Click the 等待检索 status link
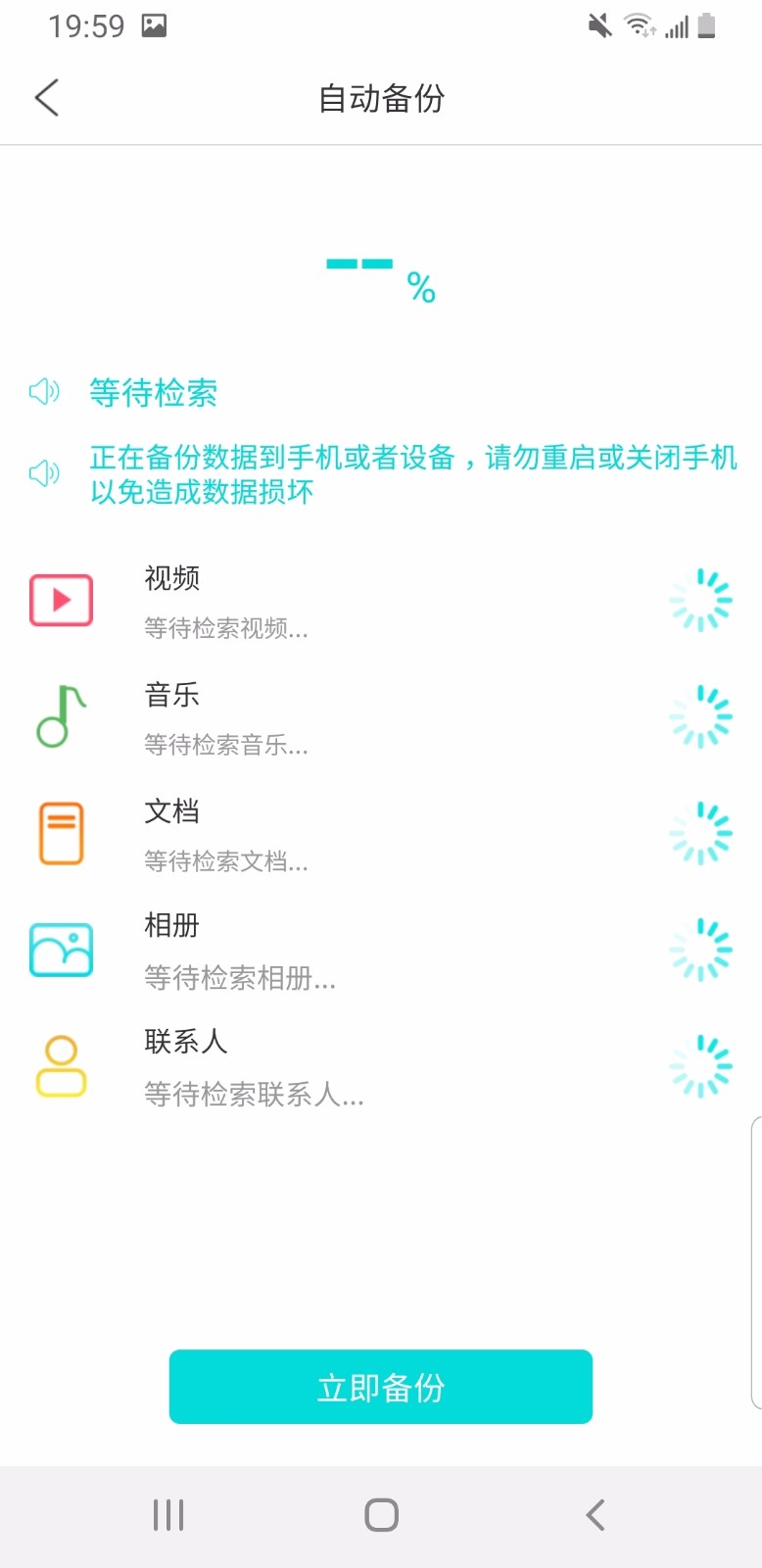Screen dimensions: 762x1568 tap(153, 393)
